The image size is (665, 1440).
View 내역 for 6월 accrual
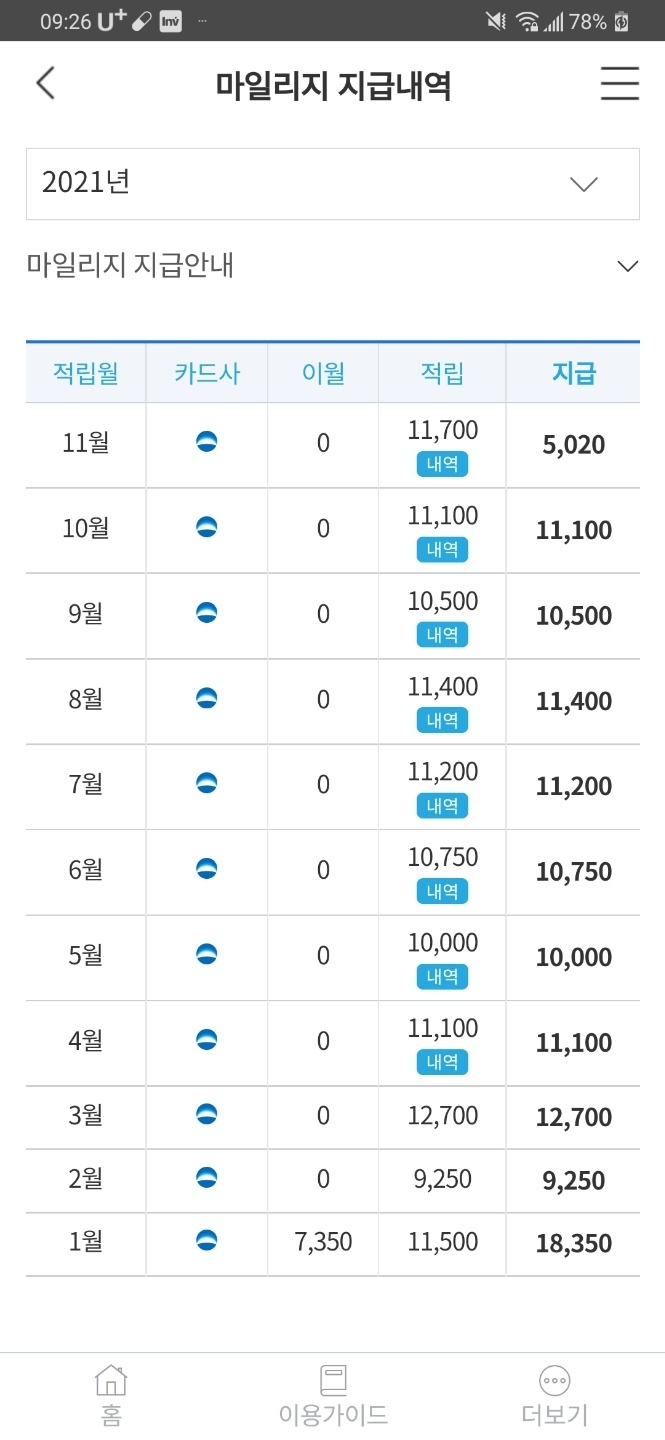tap(443, 892)
